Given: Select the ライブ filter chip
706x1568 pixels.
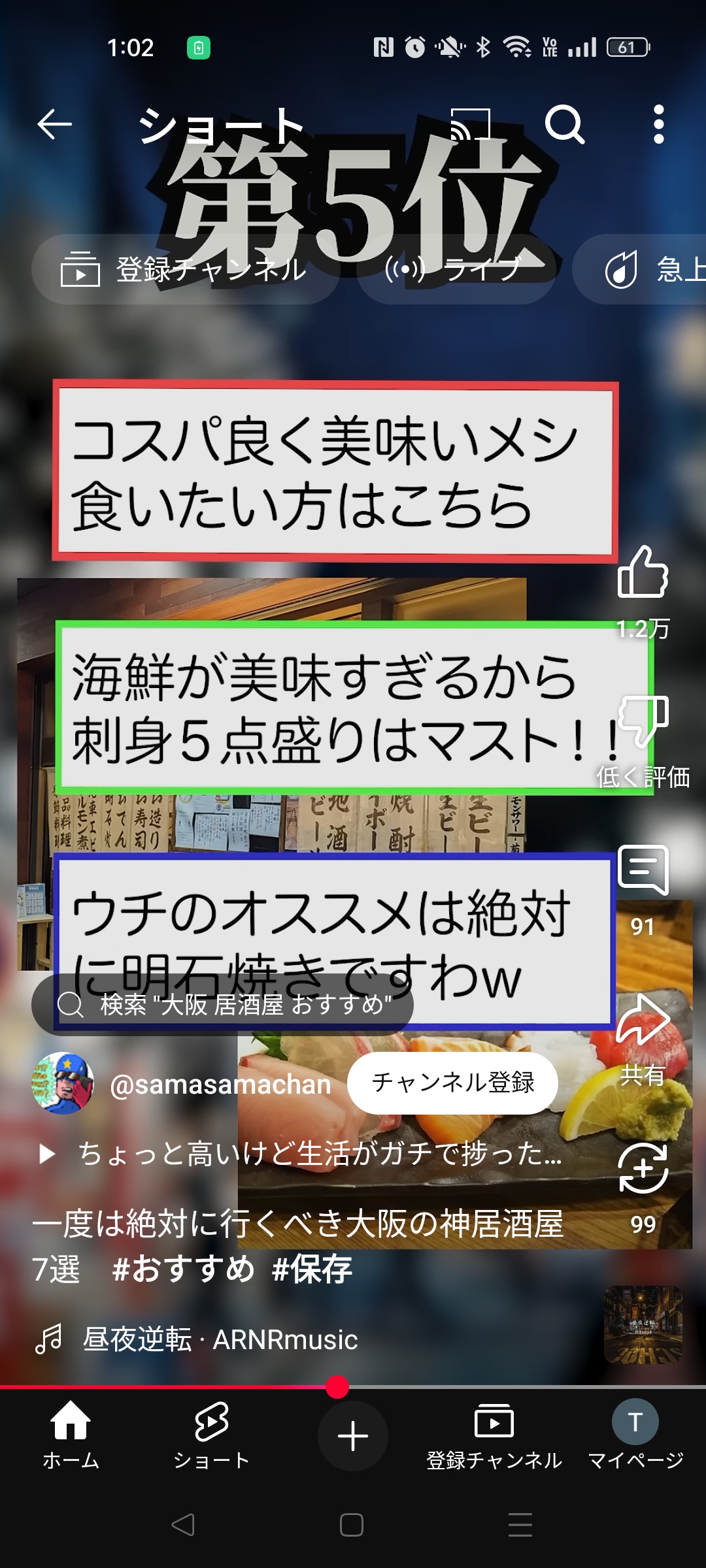Looking at the screenshot, I should click(456, 269).
